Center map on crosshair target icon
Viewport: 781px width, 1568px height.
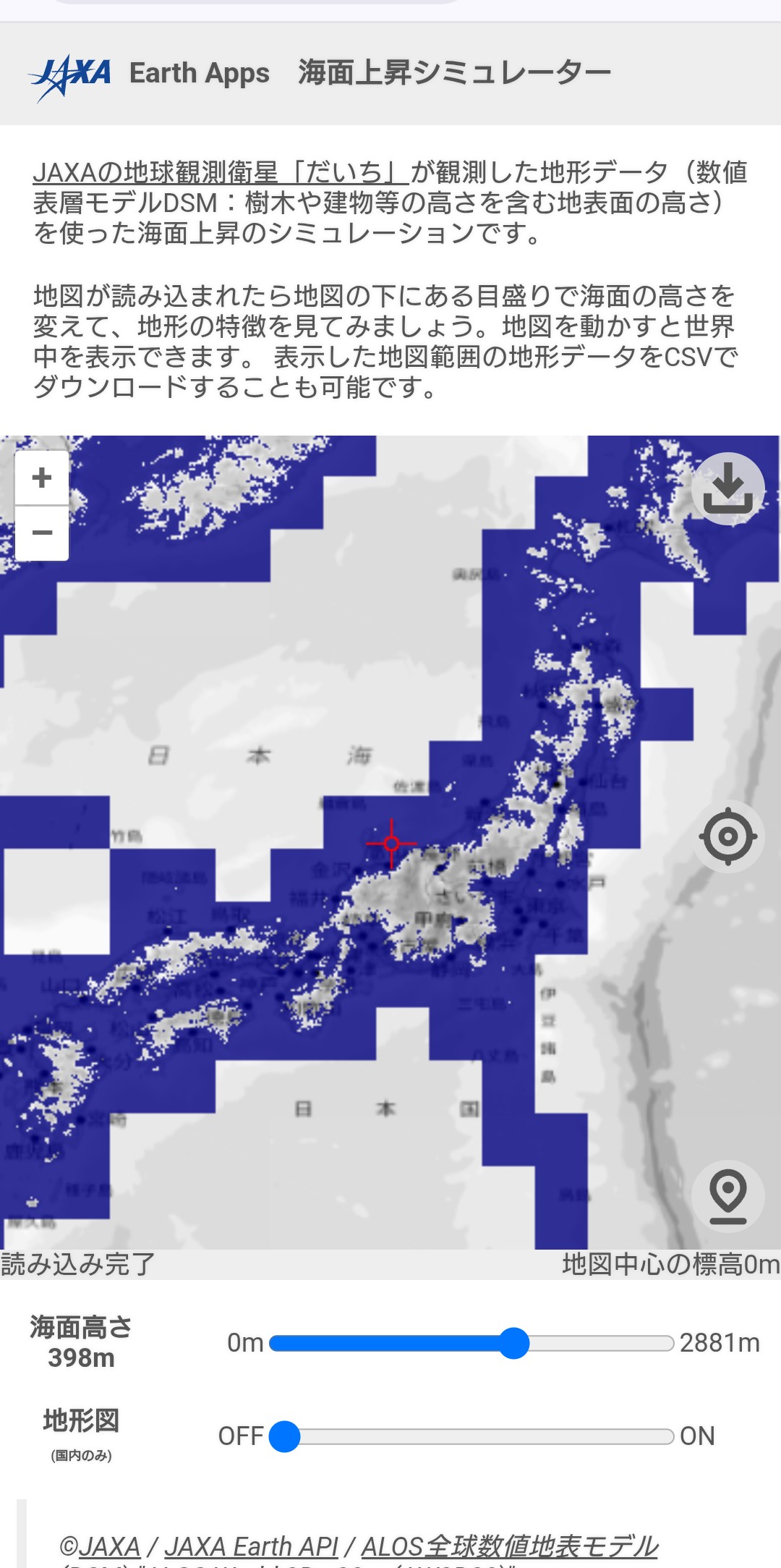click(x=727, y=836)
